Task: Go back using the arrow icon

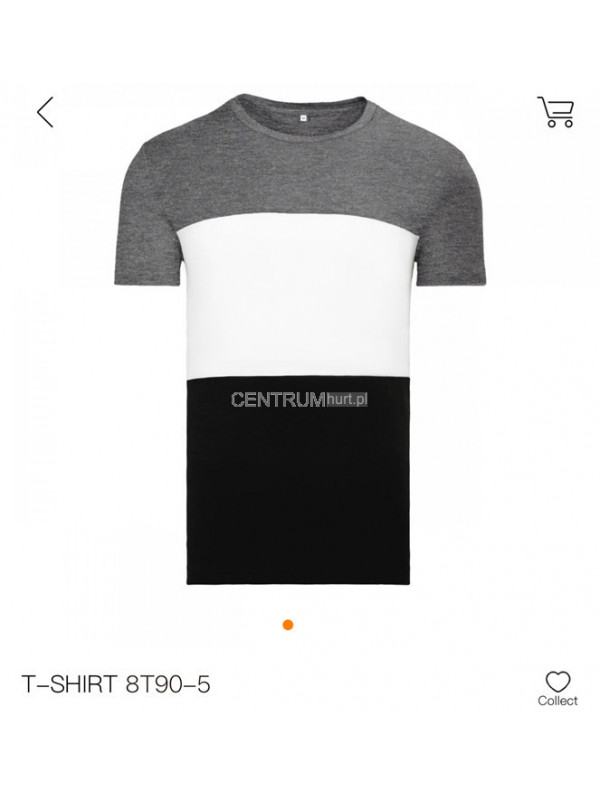Action: tap(45, 111)
